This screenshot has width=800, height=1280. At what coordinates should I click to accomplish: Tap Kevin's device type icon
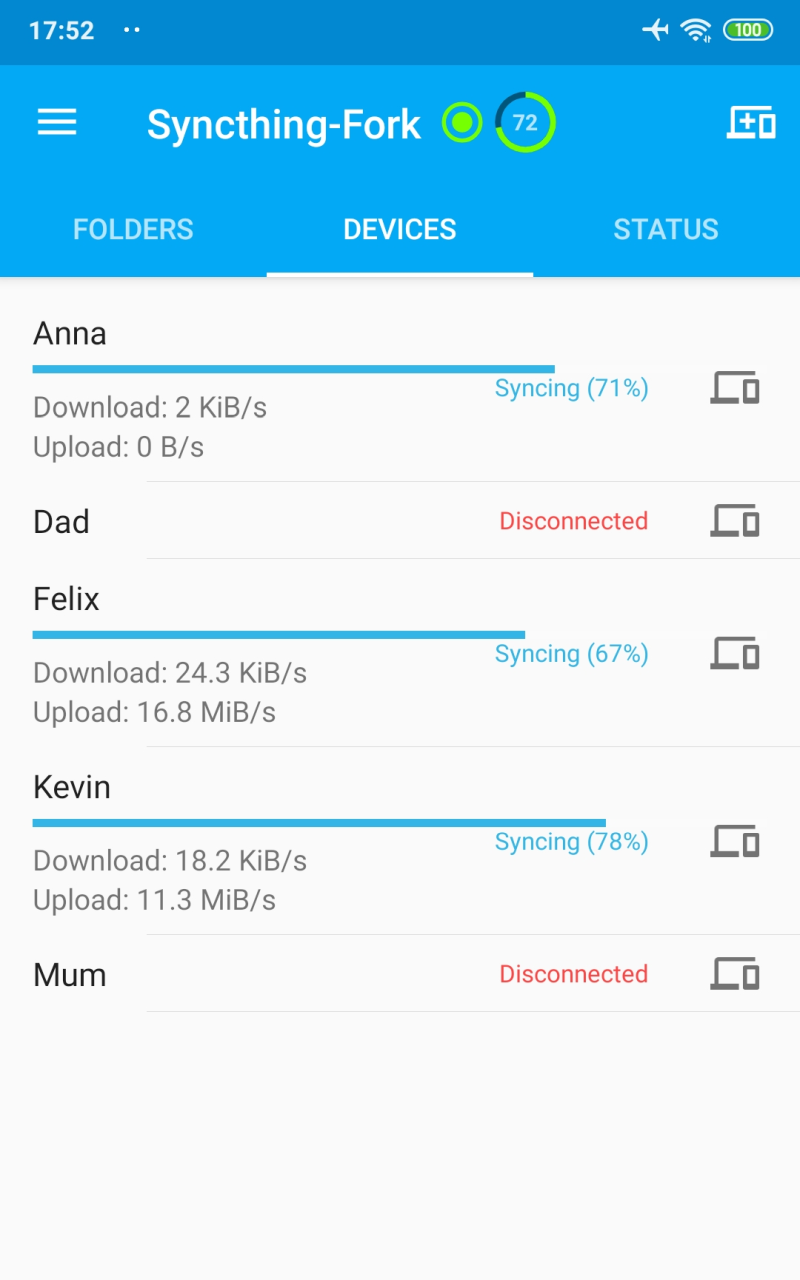[734, 841]
